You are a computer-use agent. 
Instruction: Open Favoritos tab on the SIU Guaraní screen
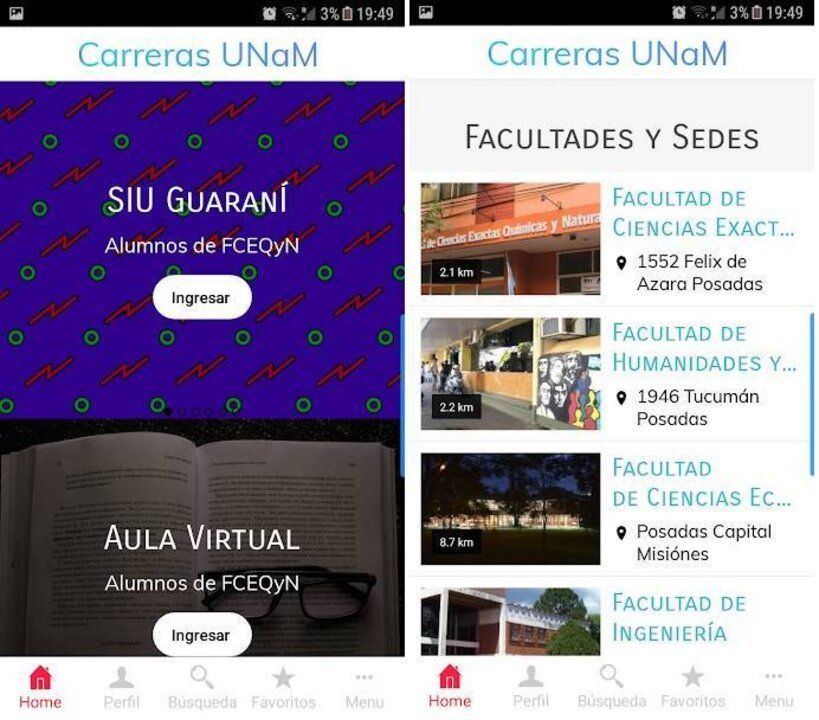pos(283,687)
